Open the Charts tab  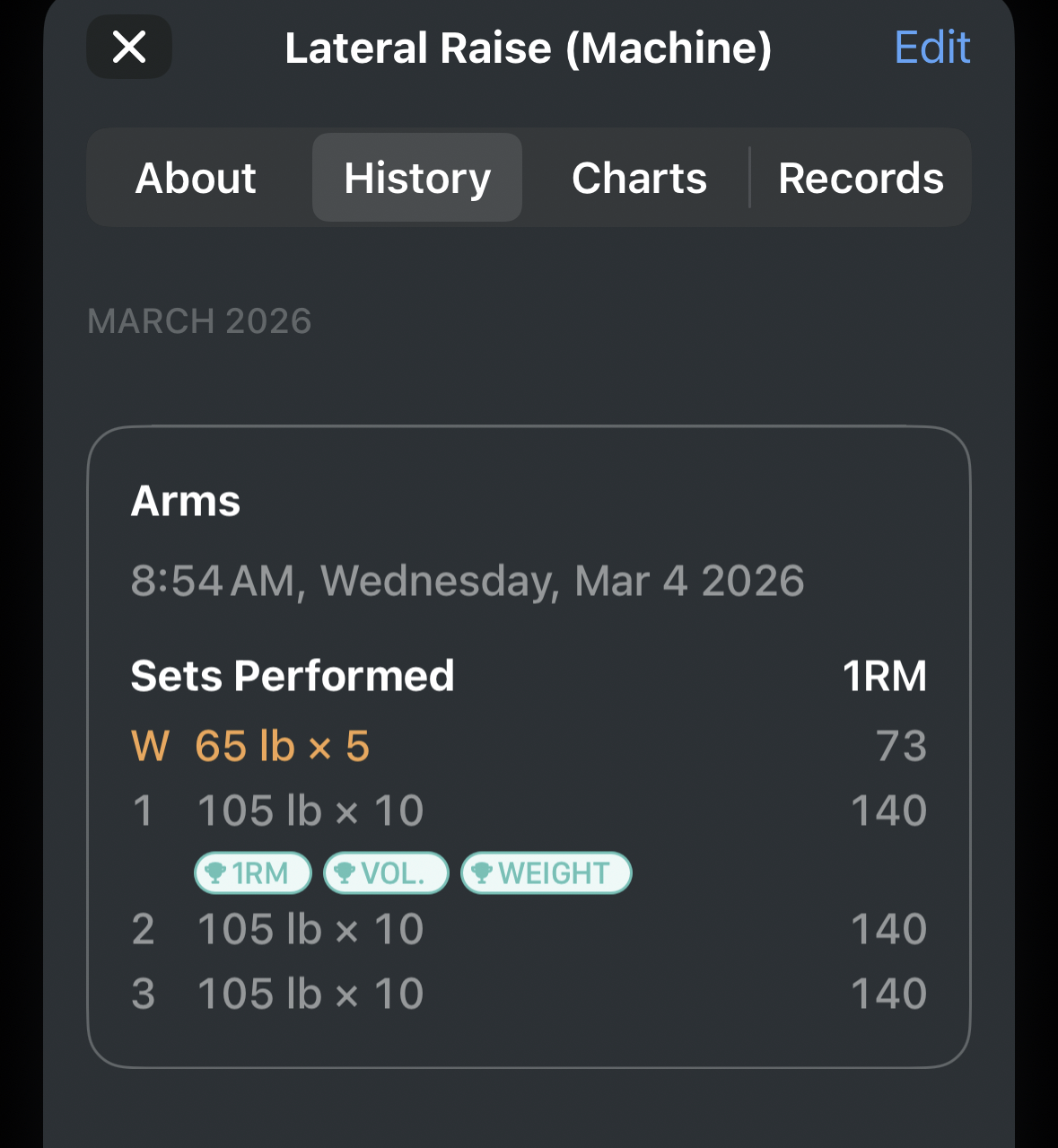pyautogui.click(x=639, y=177)
